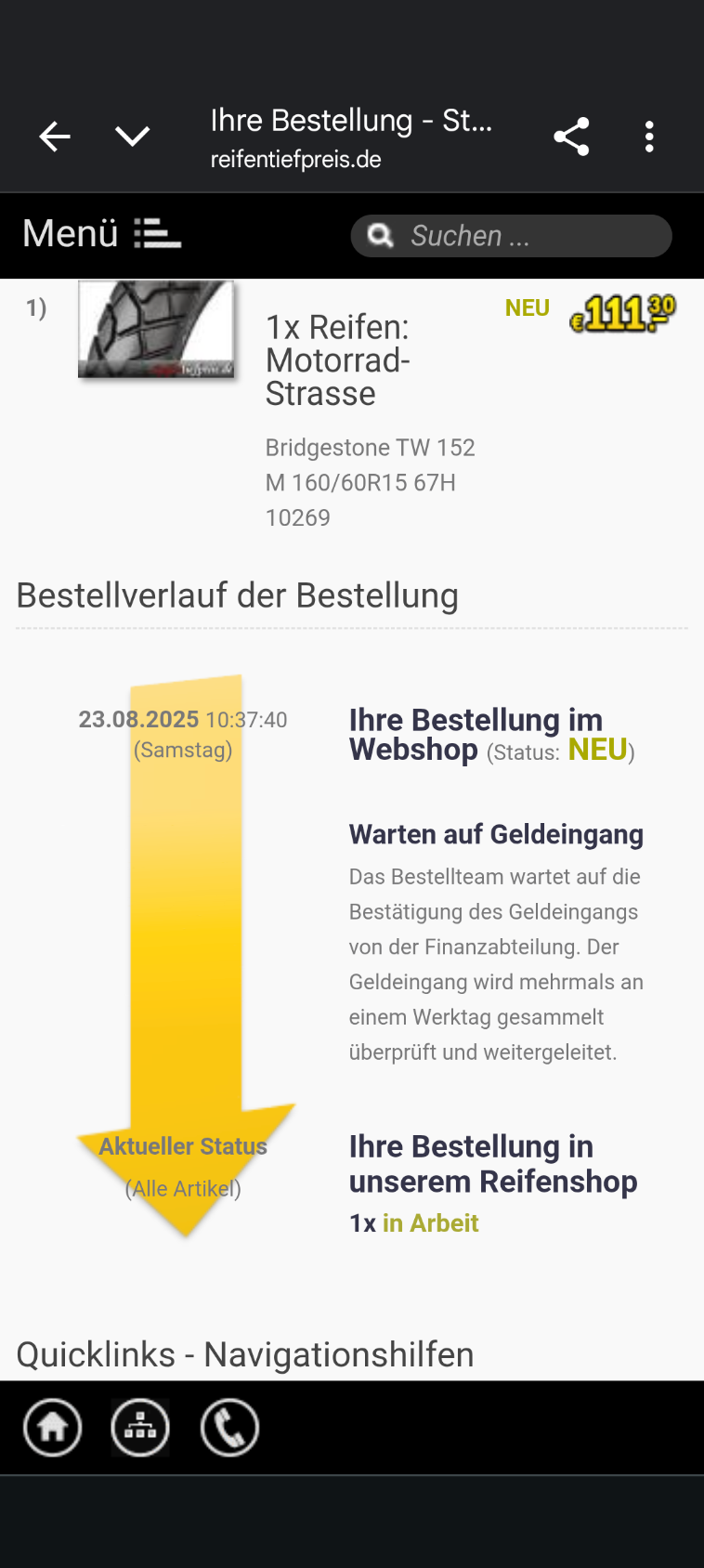704x1568 pixels.
Task: Go to the home page icon
Action: [x=53, y=1427]
